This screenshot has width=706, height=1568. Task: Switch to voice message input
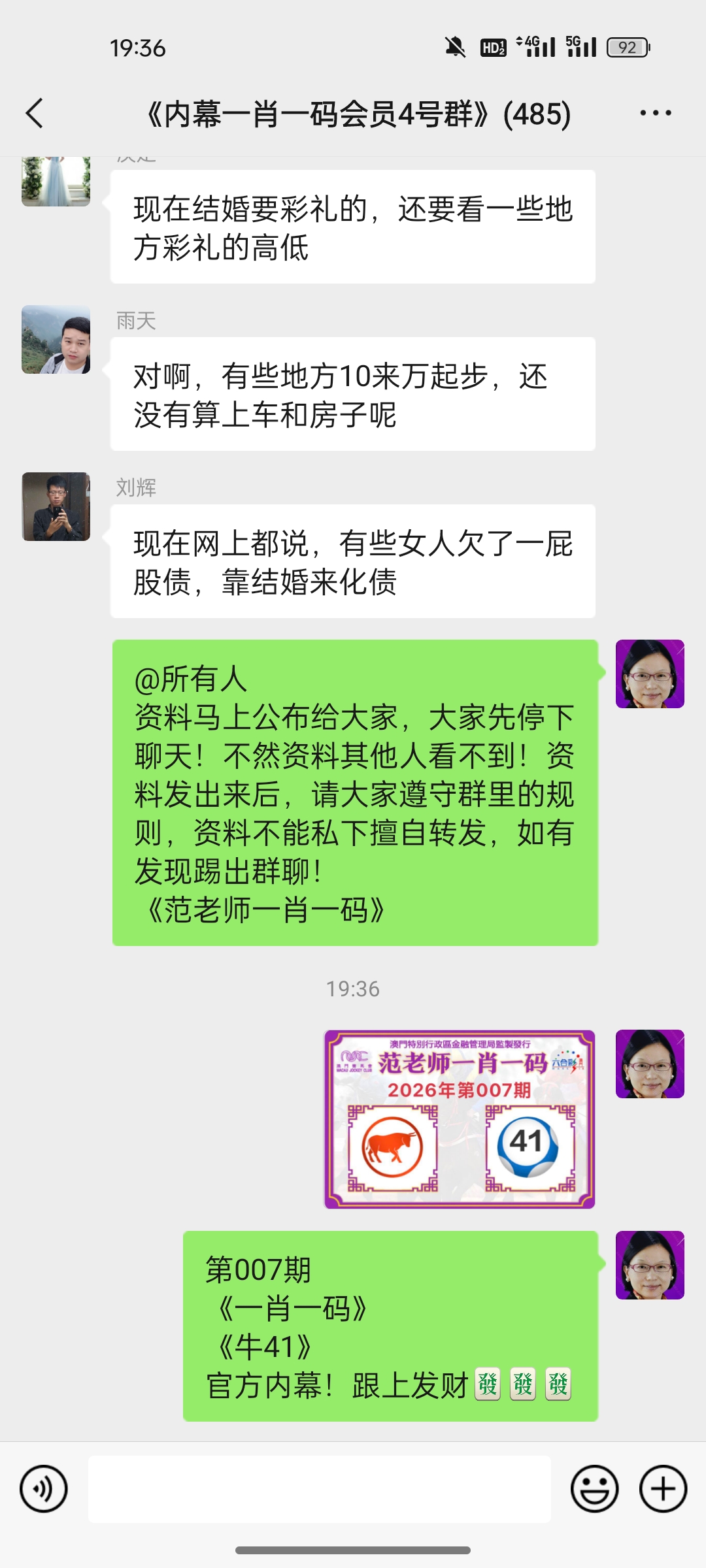43,1489
